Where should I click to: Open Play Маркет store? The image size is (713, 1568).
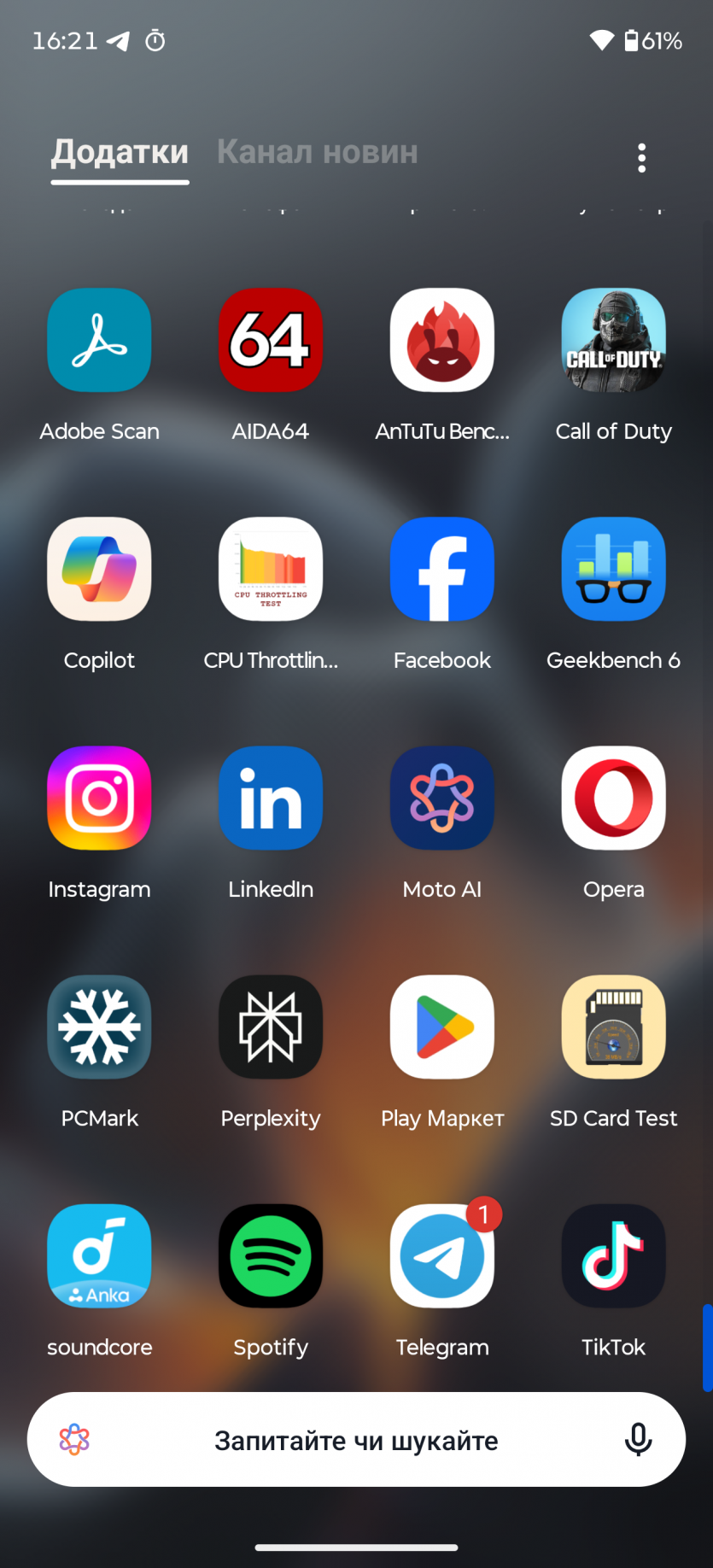pos(442,1027)
